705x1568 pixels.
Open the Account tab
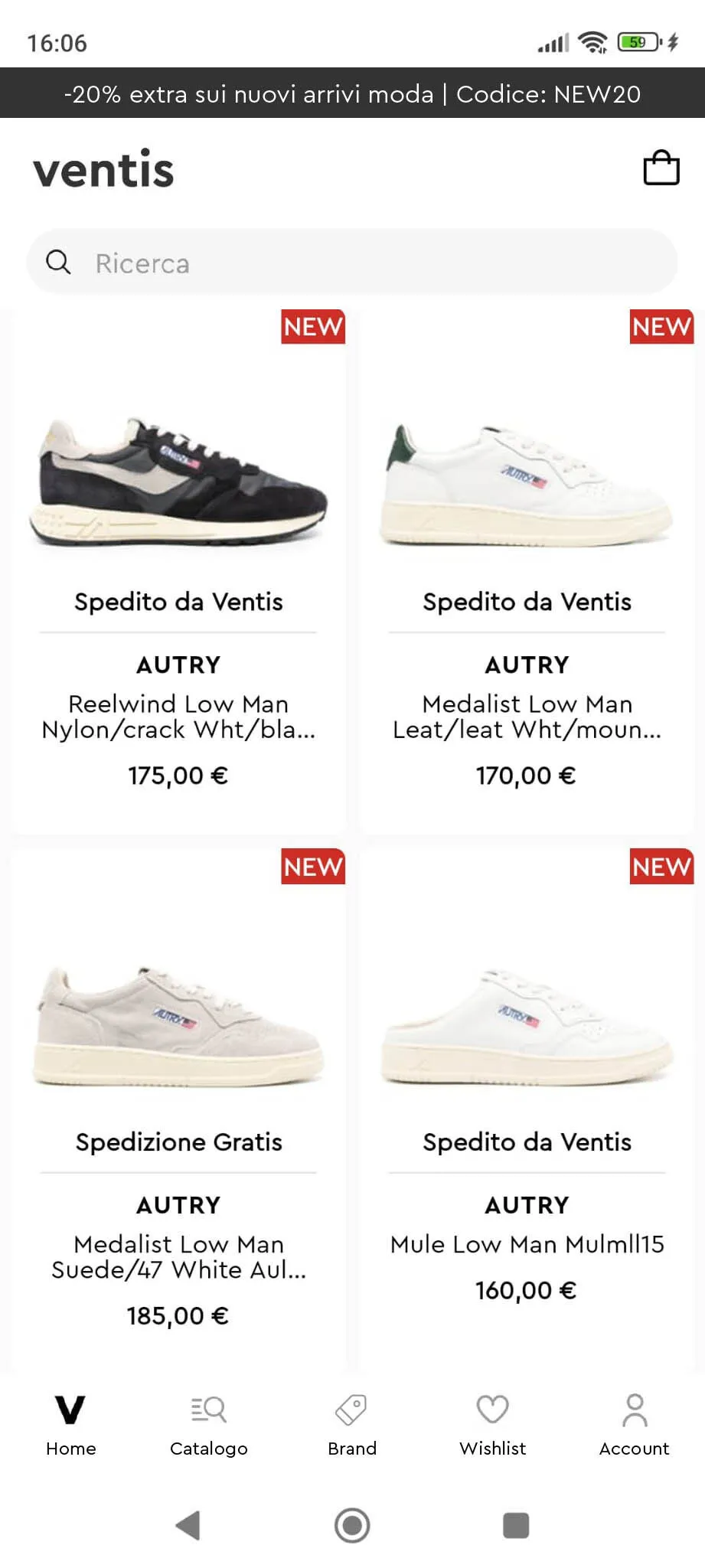point(635,1425)
